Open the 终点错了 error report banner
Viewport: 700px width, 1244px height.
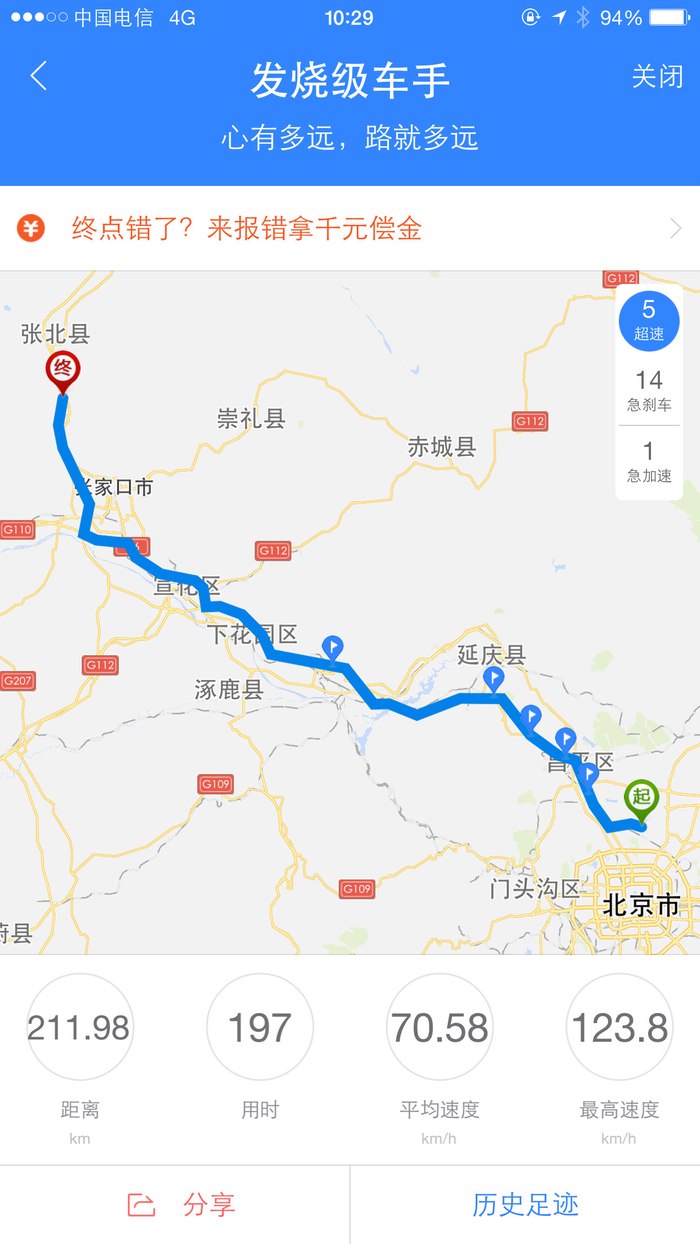tap(349, 229)
